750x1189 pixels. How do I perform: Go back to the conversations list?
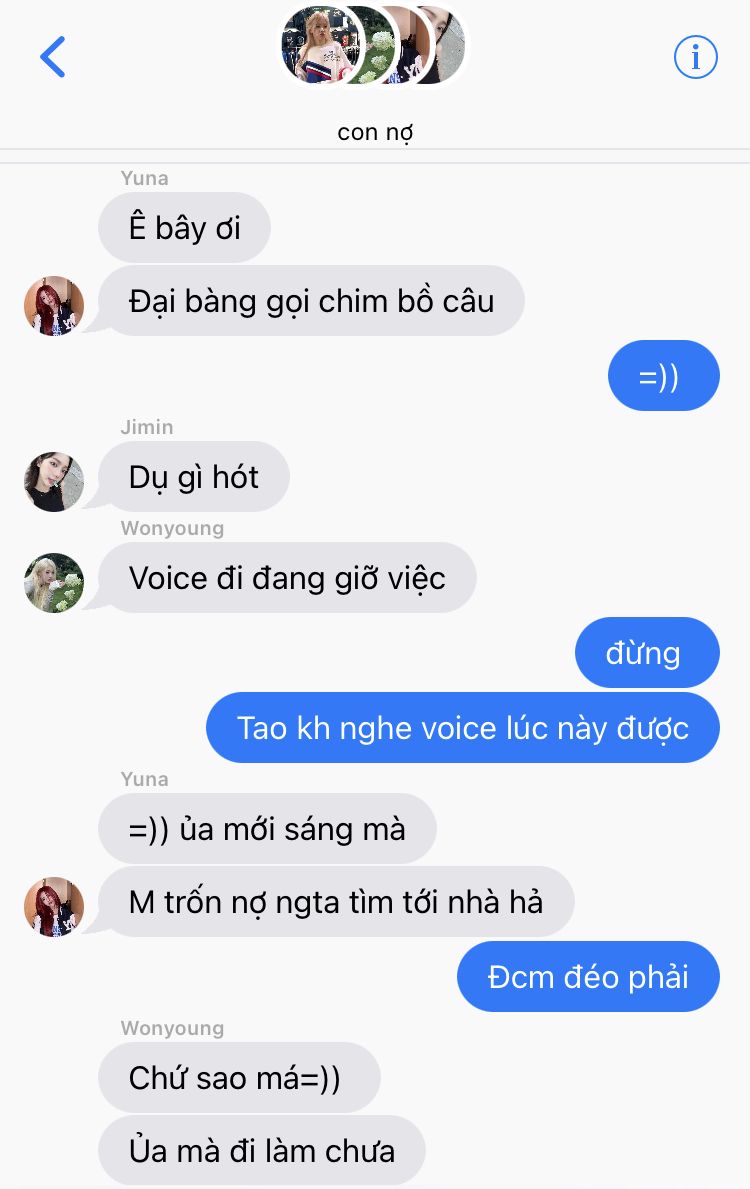(x=53, y=57)
